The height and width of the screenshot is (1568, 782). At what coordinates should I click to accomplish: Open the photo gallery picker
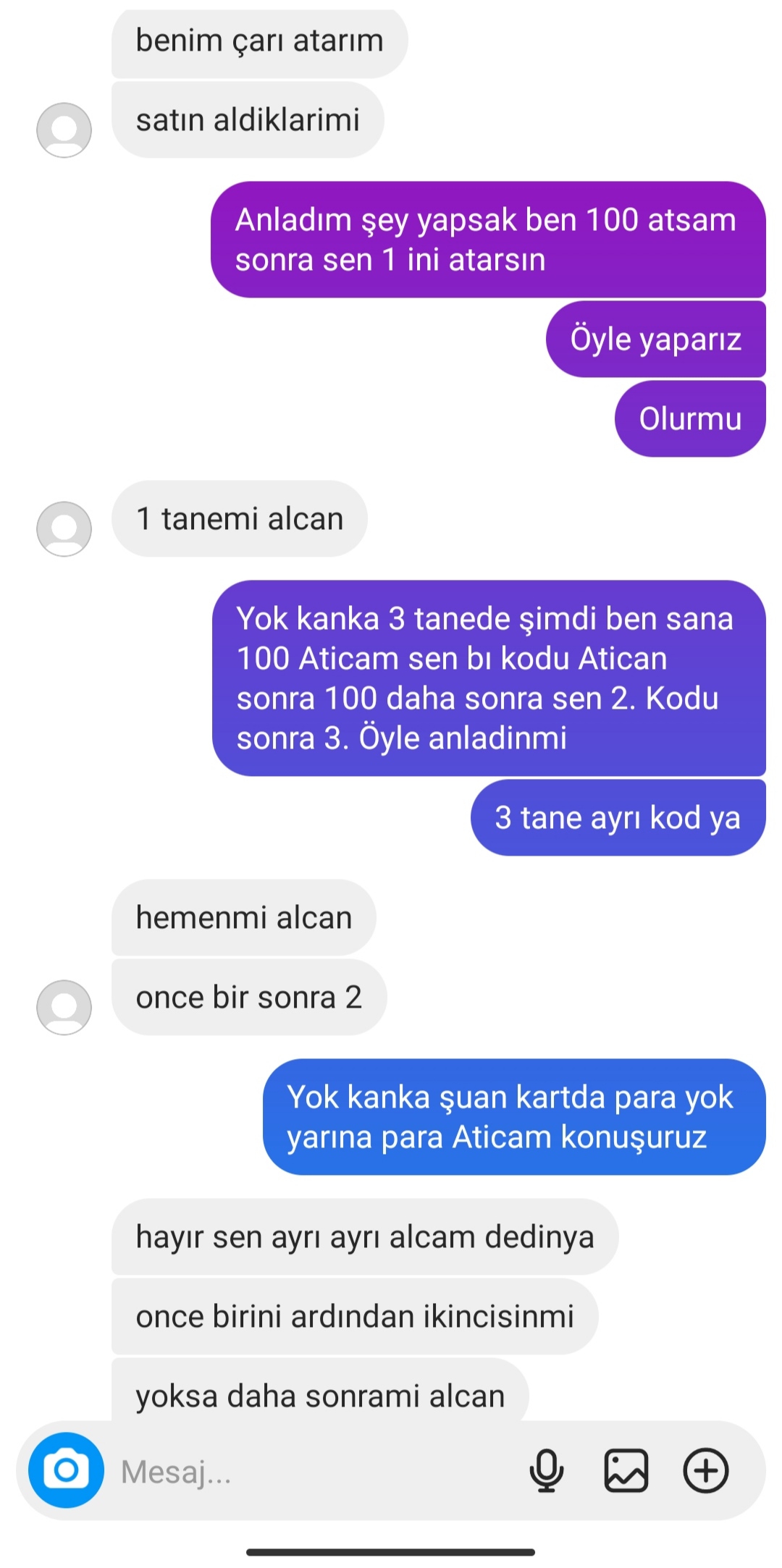tap(626, 1470)
